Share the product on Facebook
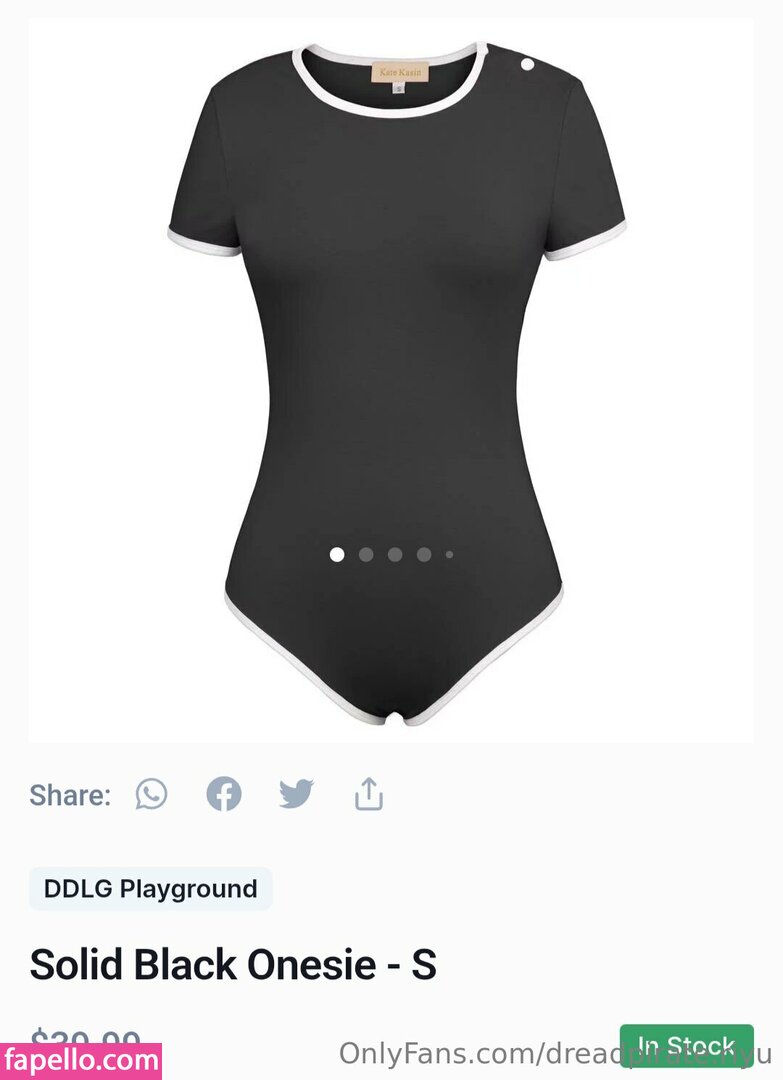Viewport: 783px width, 1080px height. pyautogui.click(x=224, y=795)
